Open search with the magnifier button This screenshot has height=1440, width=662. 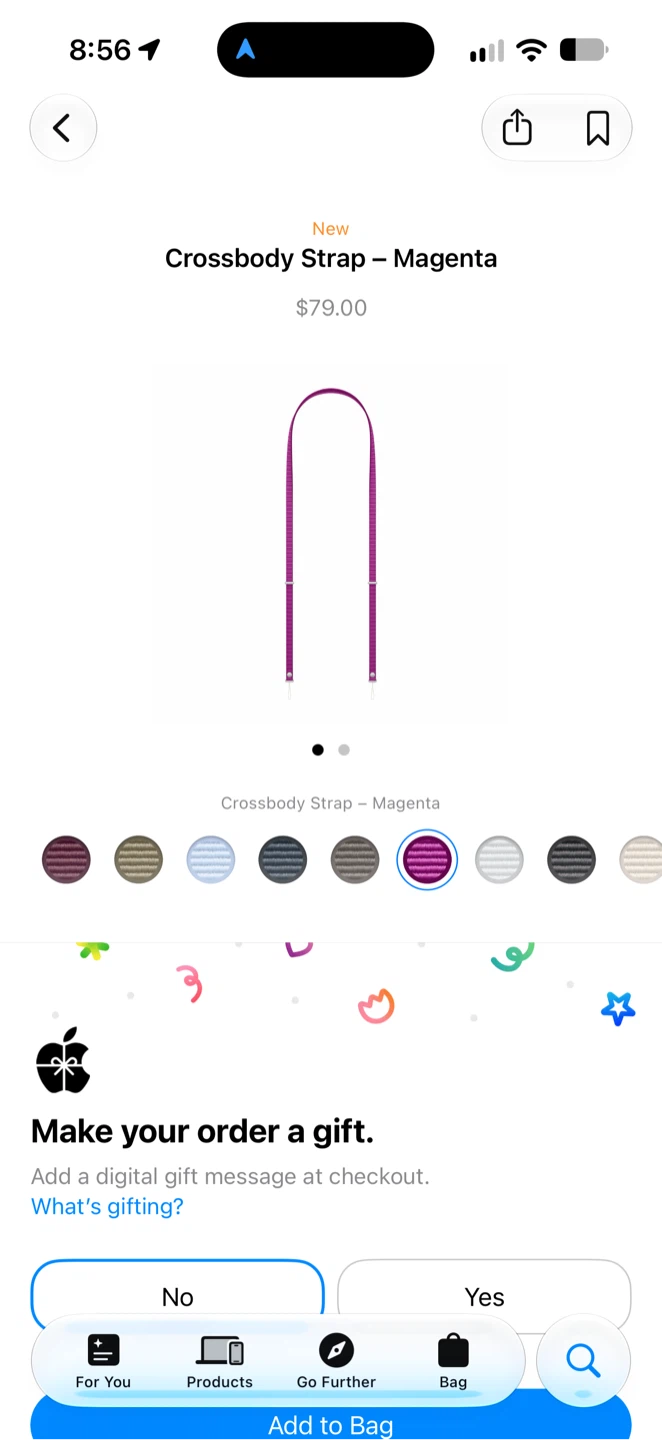tap(583, 1360)
